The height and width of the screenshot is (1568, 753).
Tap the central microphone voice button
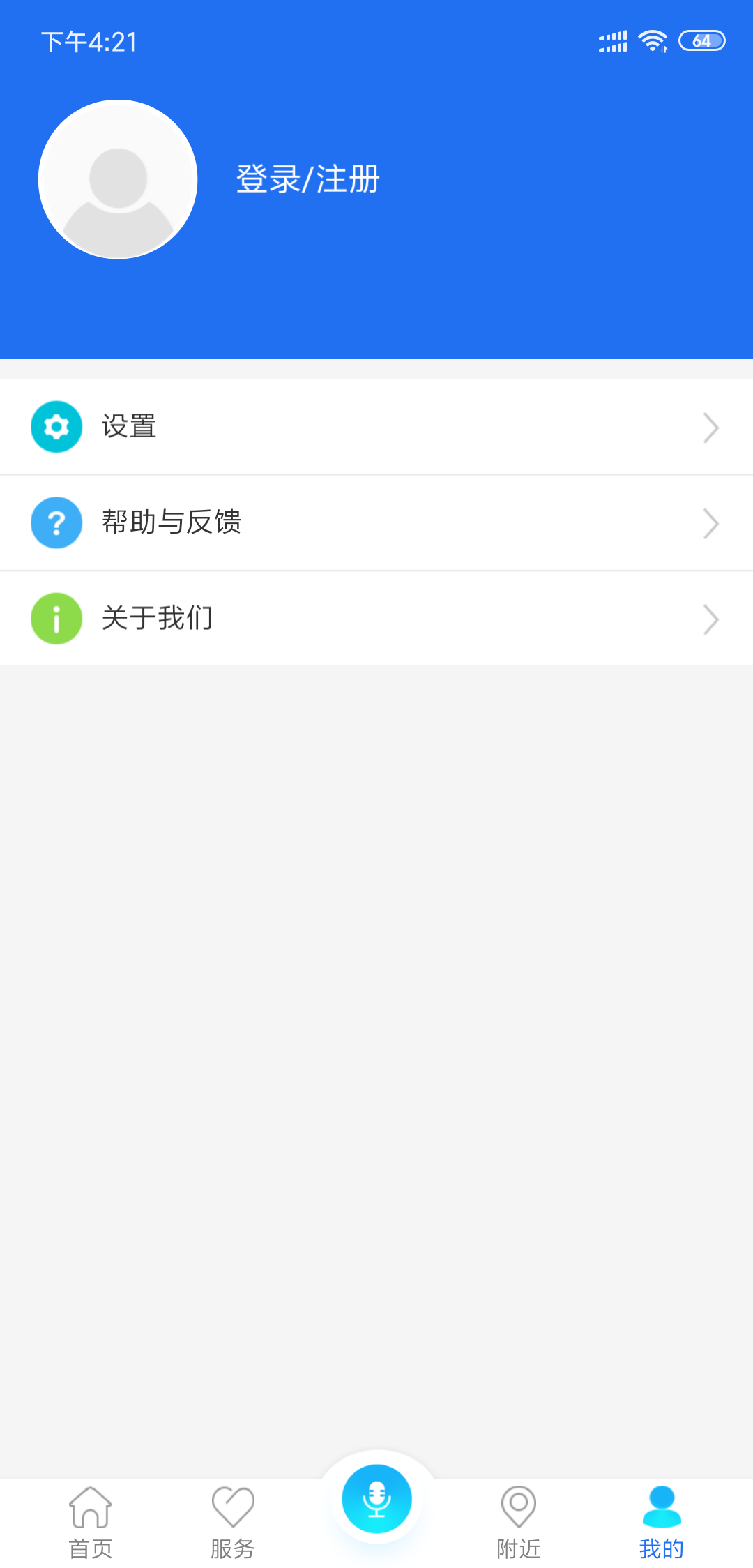tap(376, 1498)
